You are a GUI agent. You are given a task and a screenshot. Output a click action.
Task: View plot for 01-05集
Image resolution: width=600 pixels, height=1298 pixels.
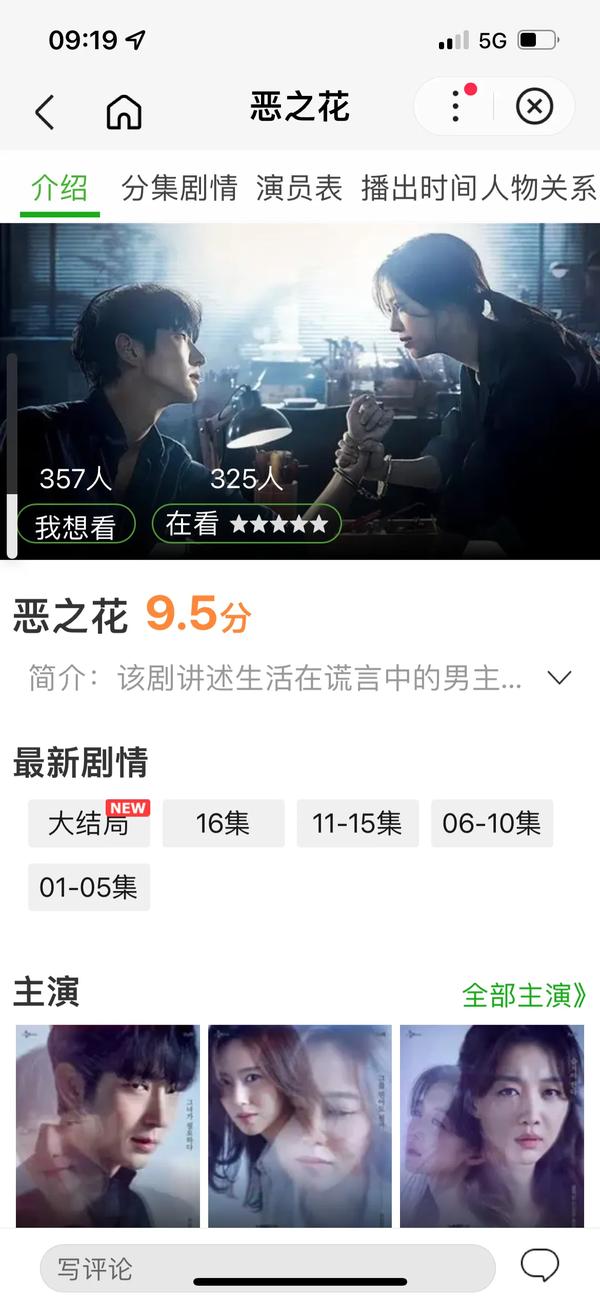pyautogui.click(x=89, y=887)
